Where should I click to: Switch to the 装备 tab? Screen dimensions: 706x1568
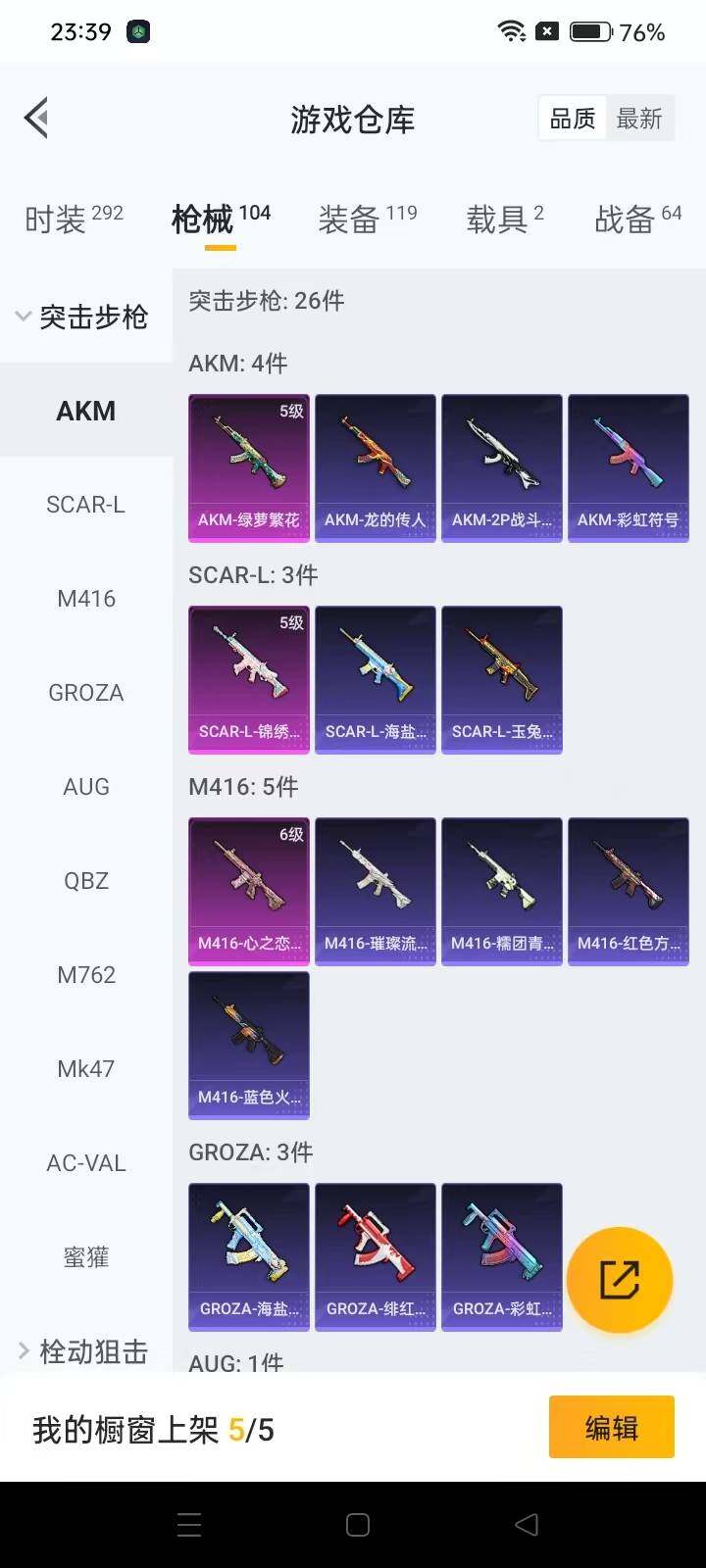367,218
